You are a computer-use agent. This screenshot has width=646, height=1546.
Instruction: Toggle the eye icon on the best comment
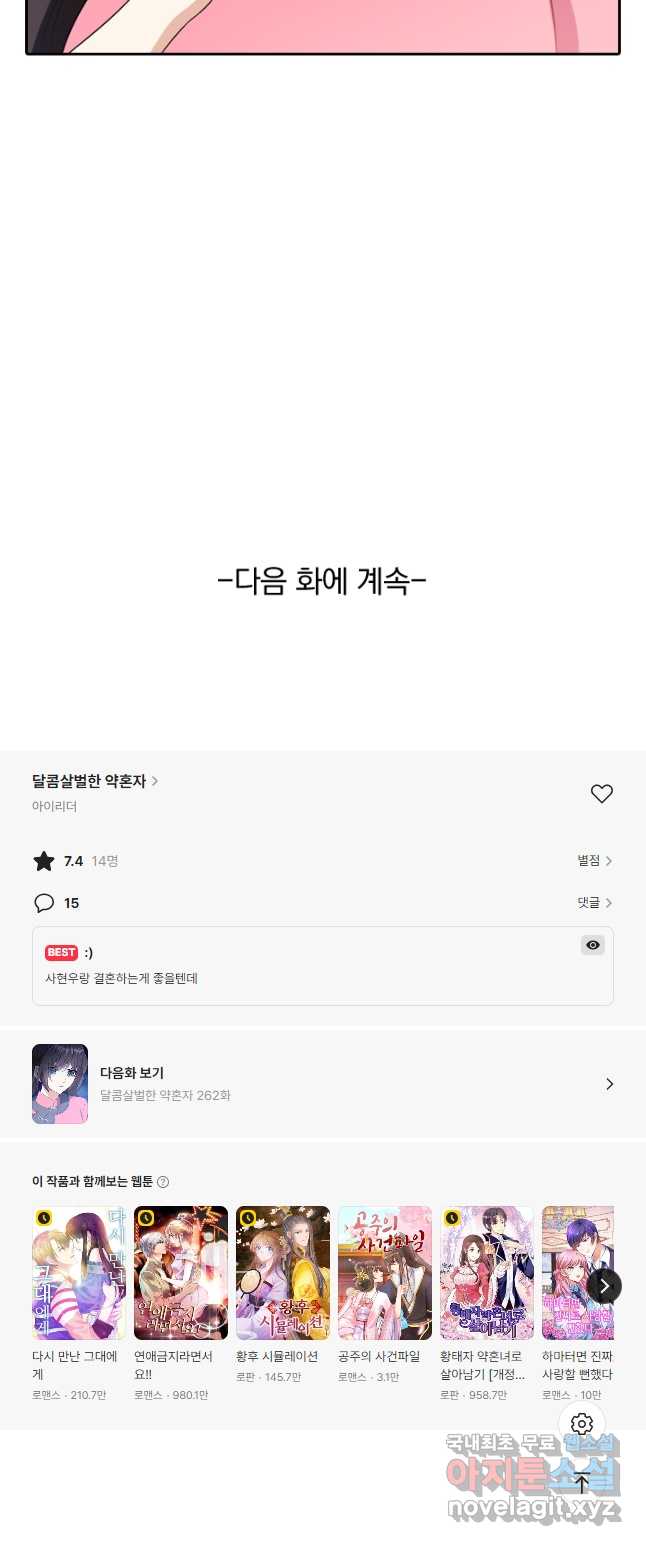click(x=593, y=945)
